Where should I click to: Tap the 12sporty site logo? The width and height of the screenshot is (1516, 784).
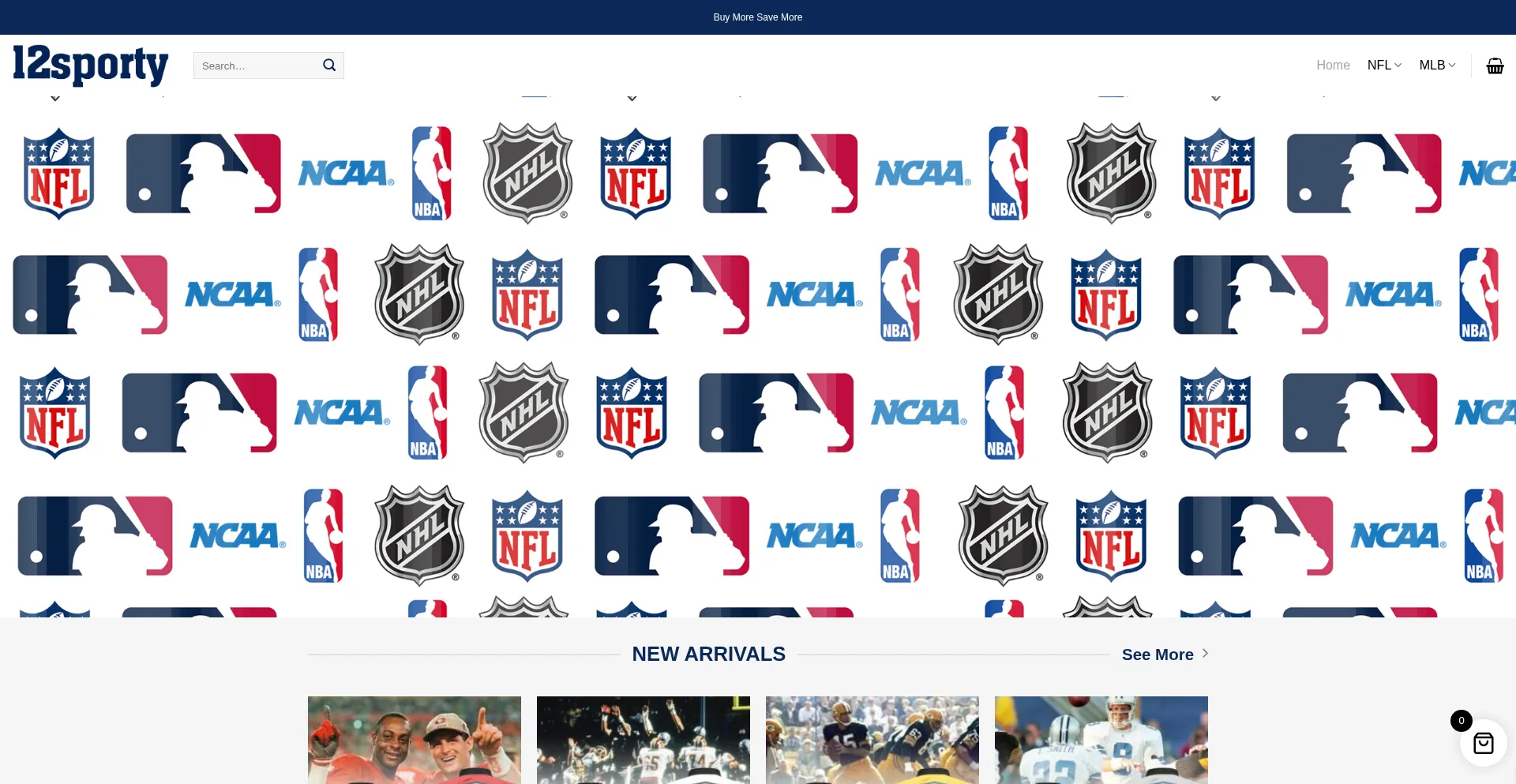coord(90,65)
